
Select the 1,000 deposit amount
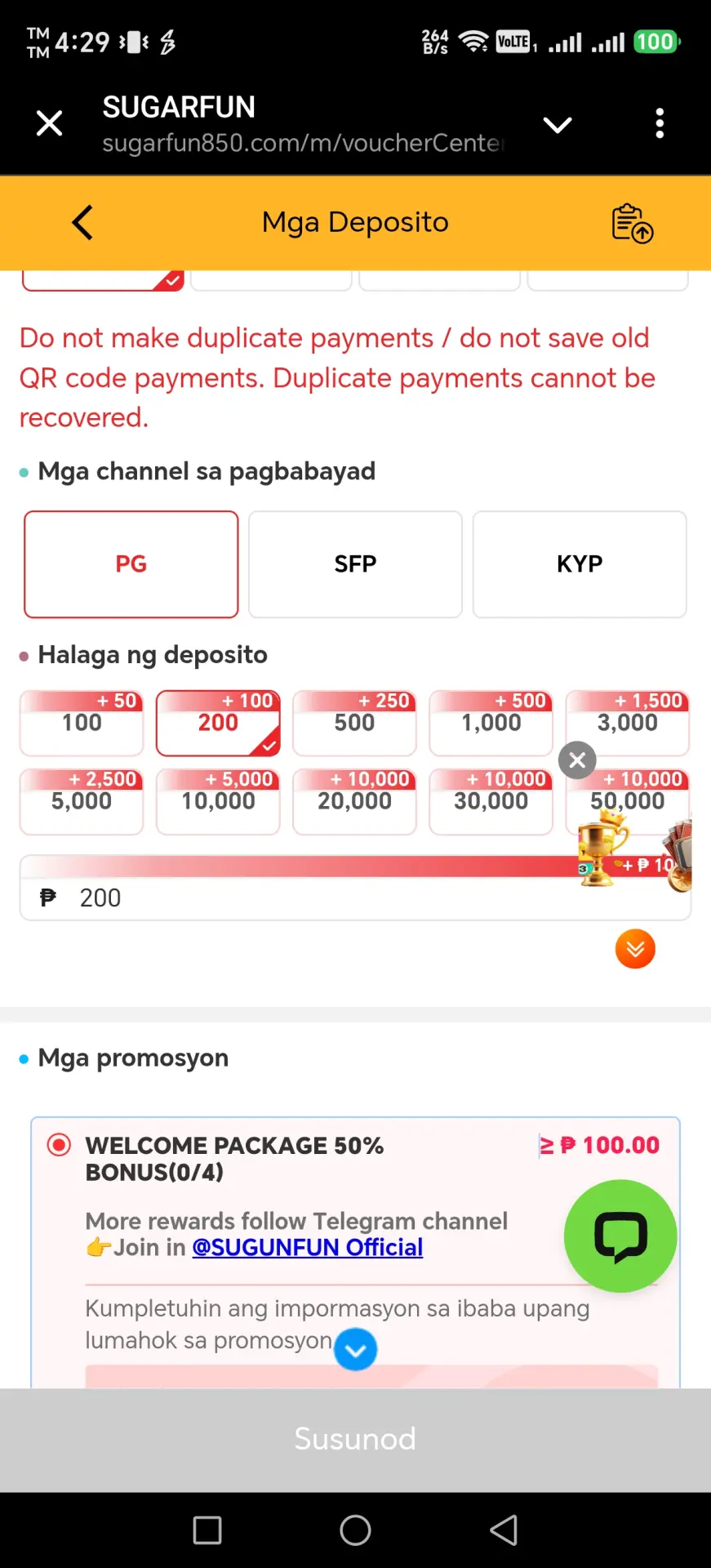coord(491,723)
